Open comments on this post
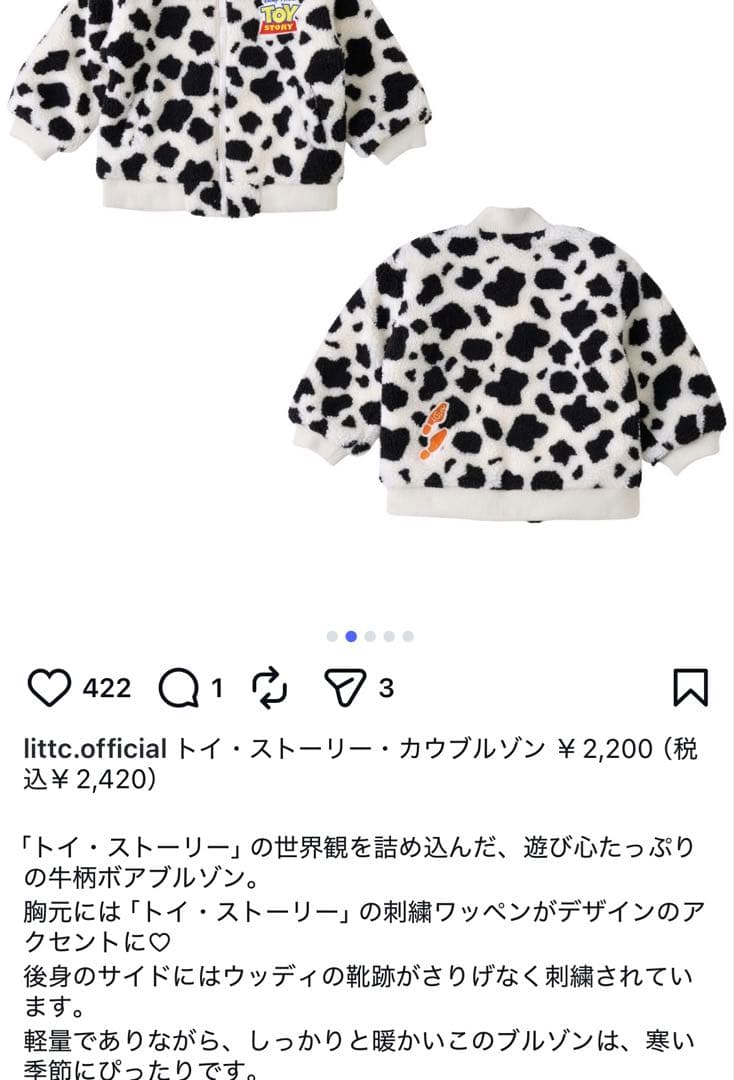 179,688
